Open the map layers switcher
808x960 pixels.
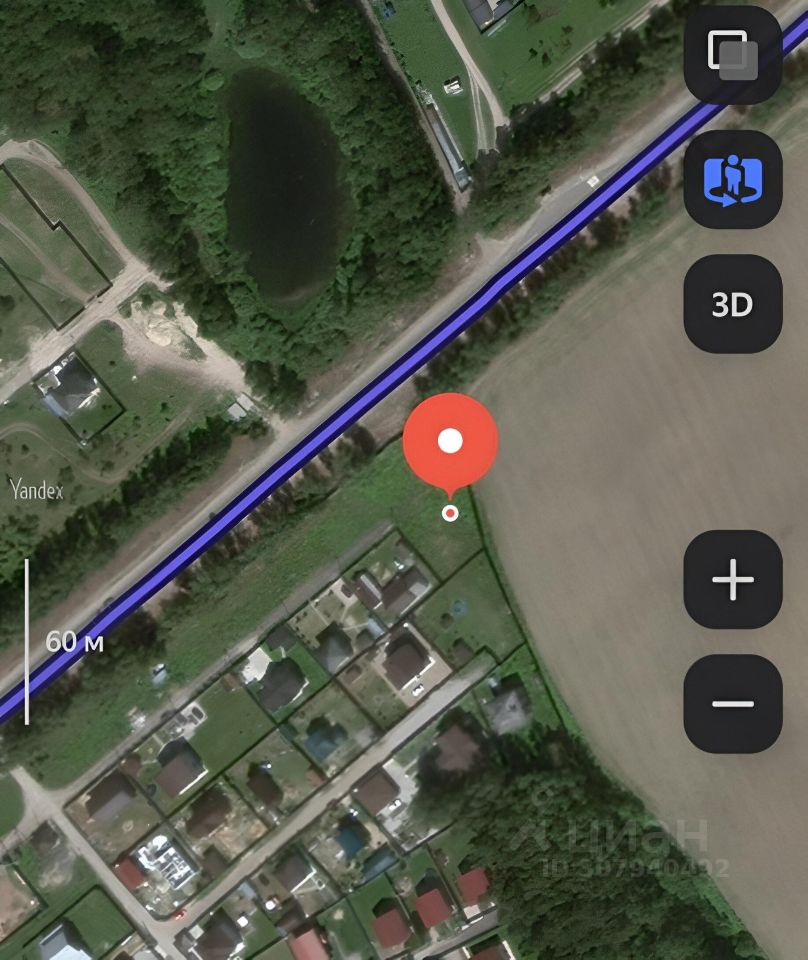click(x=732, y=54)
